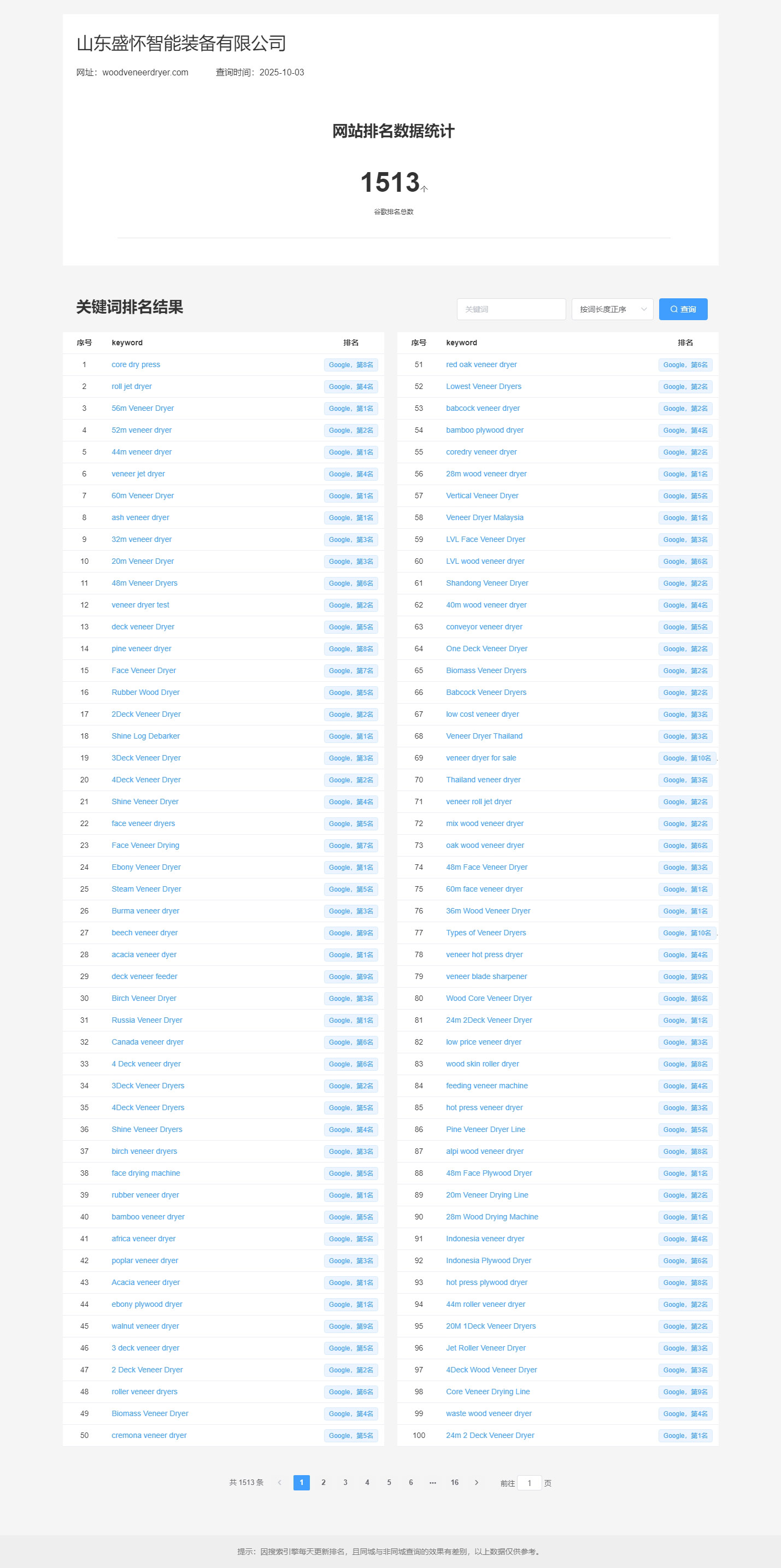Open the 'Shine Log Debarker' keyword link
This screenshot has height=1568, width=781.
pyautogui.click(x=145, y=736)
